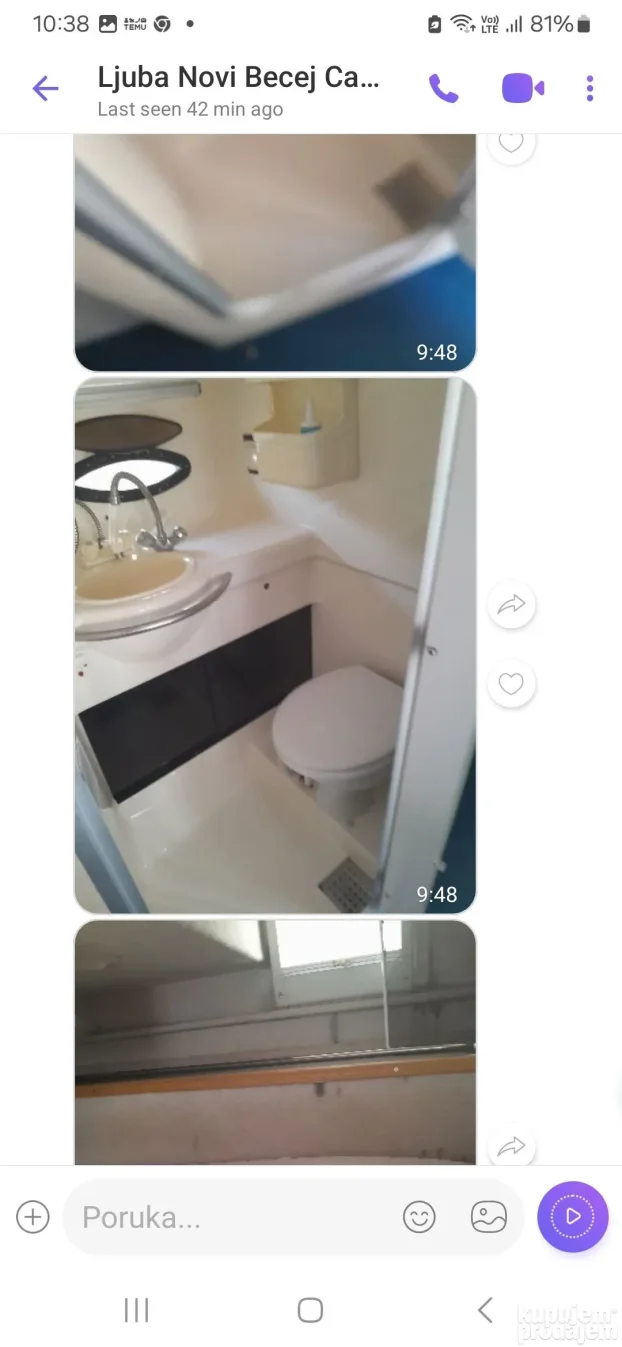The image size is (622, 1347).
Task: Open the blurry photo at the top
Action: (275, 250)
